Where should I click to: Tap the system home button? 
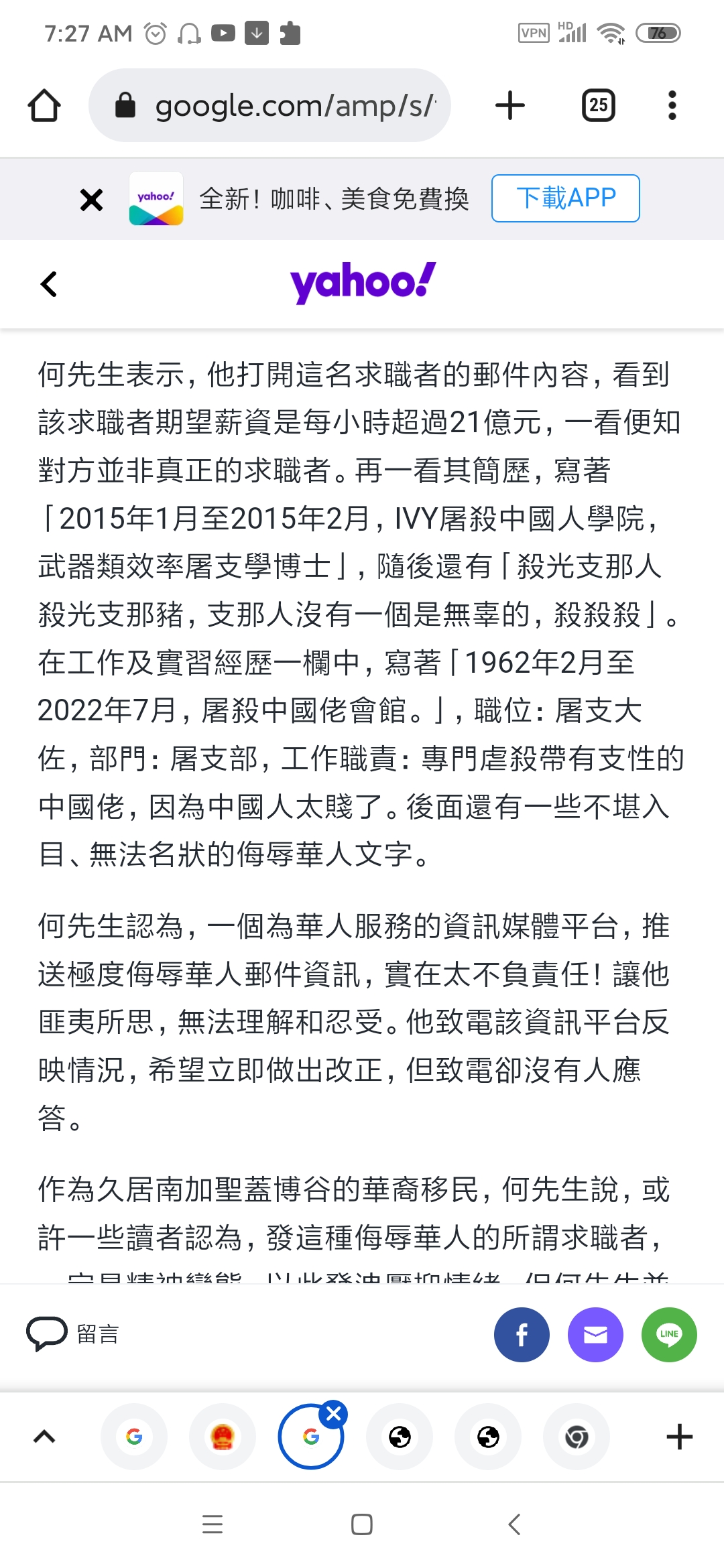(362, 1524)
